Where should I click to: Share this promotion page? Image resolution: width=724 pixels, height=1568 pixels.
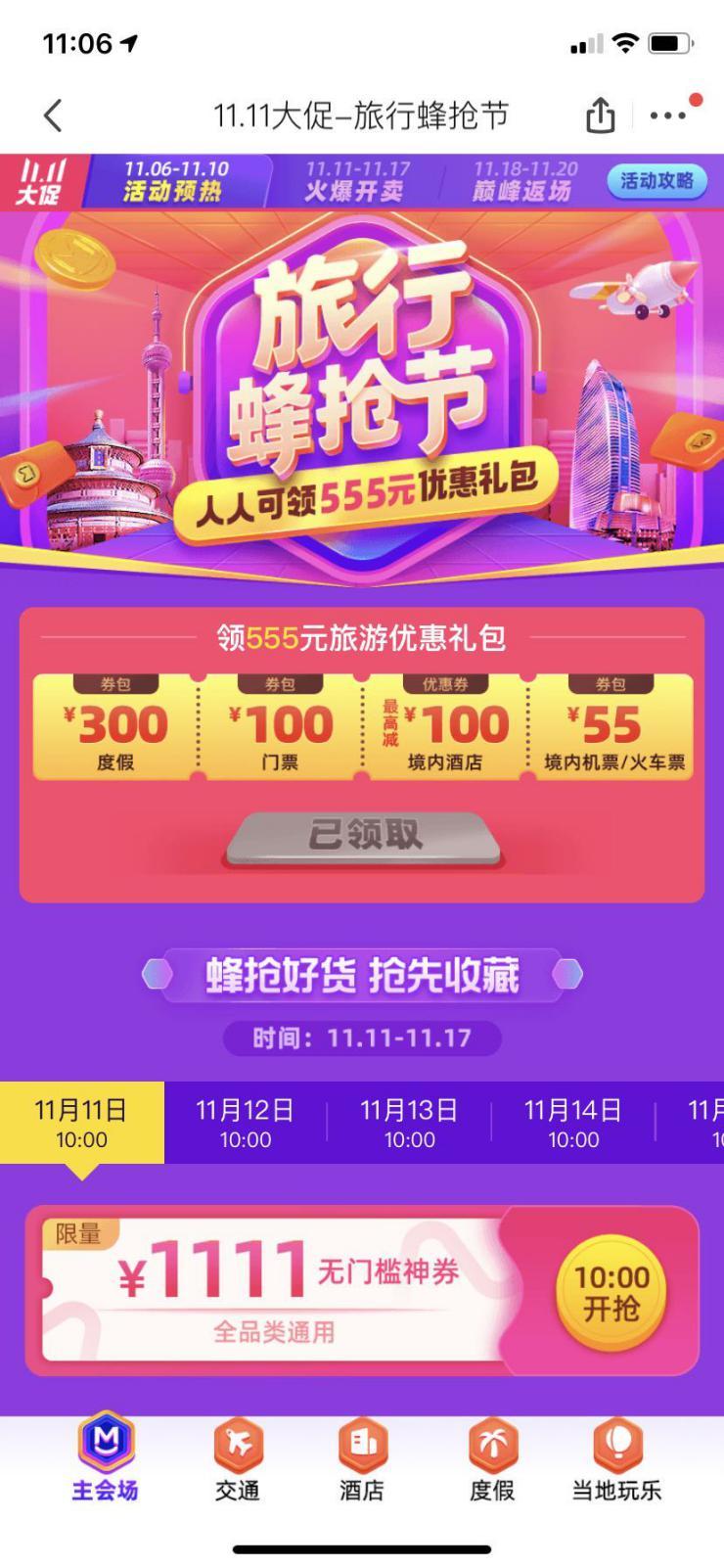tap(600, 115)
